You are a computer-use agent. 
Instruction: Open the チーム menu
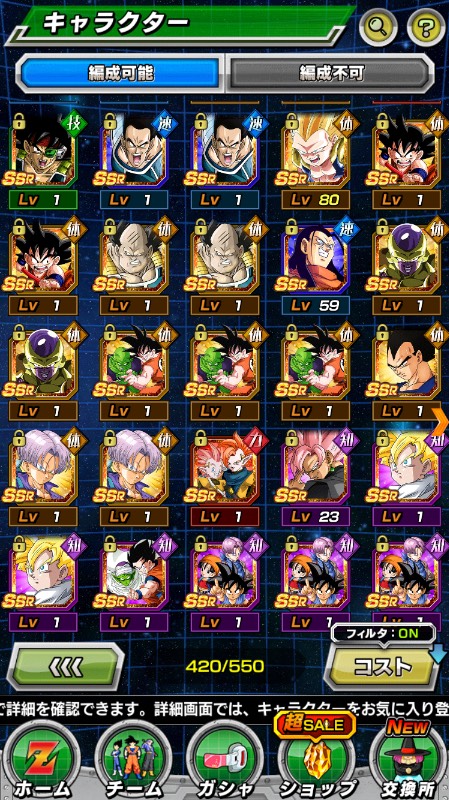tap(133, 760)
